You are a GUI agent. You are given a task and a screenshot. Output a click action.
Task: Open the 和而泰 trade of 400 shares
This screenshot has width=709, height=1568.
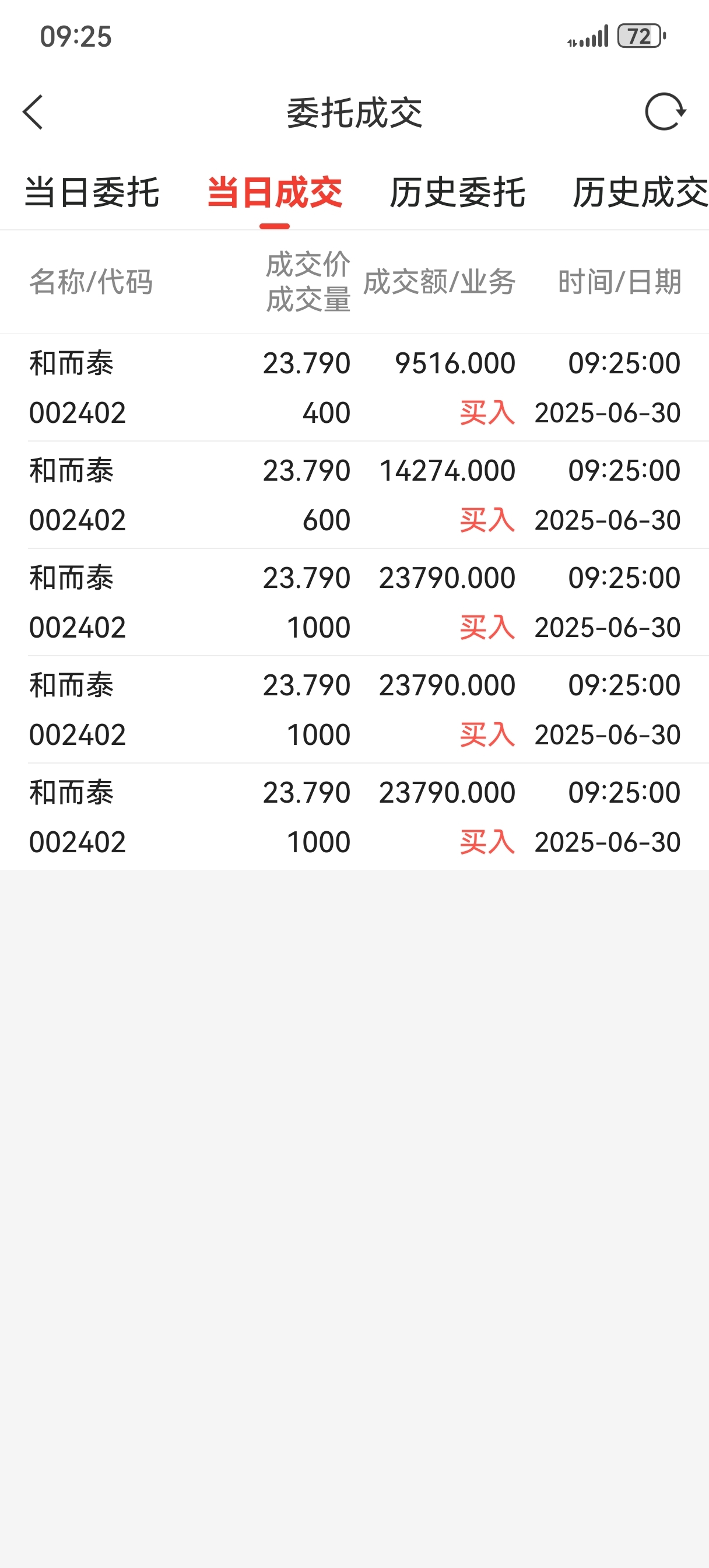(x=354, y=388)
